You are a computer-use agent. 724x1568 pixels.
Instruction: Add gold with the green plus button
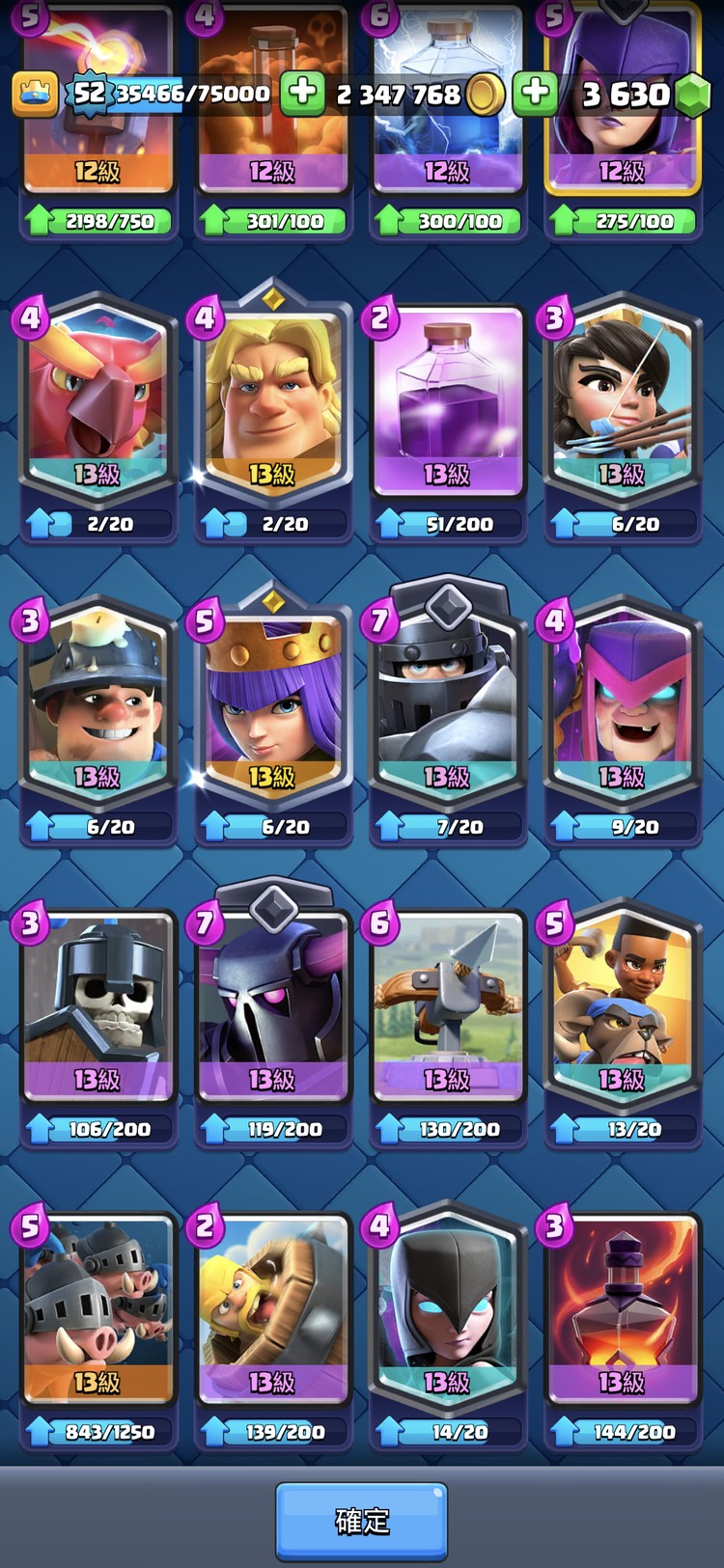pyautogui.click(x=302, y=94)
